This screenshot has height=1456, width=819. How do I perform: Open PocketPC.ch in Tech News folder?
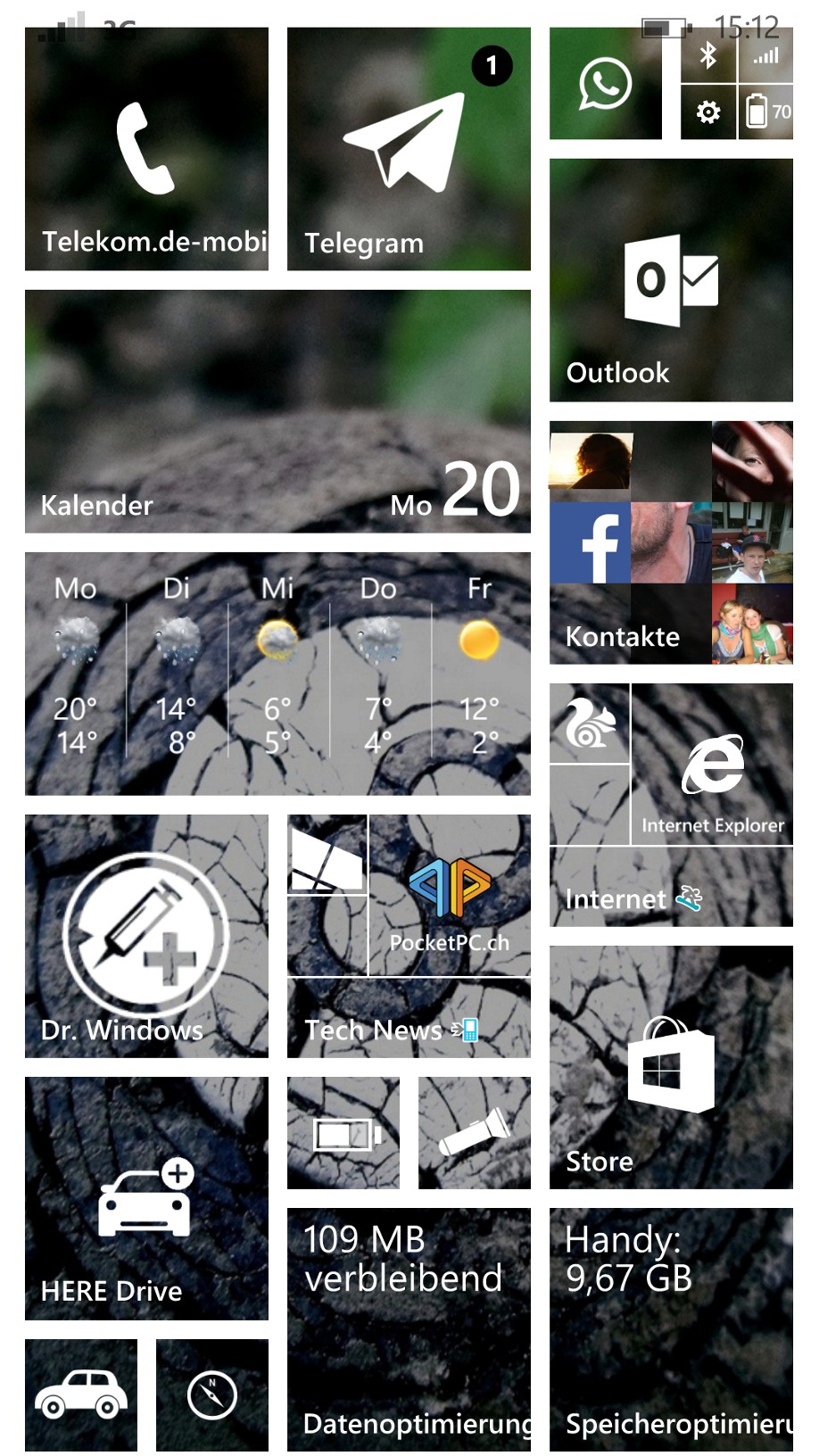449,897
